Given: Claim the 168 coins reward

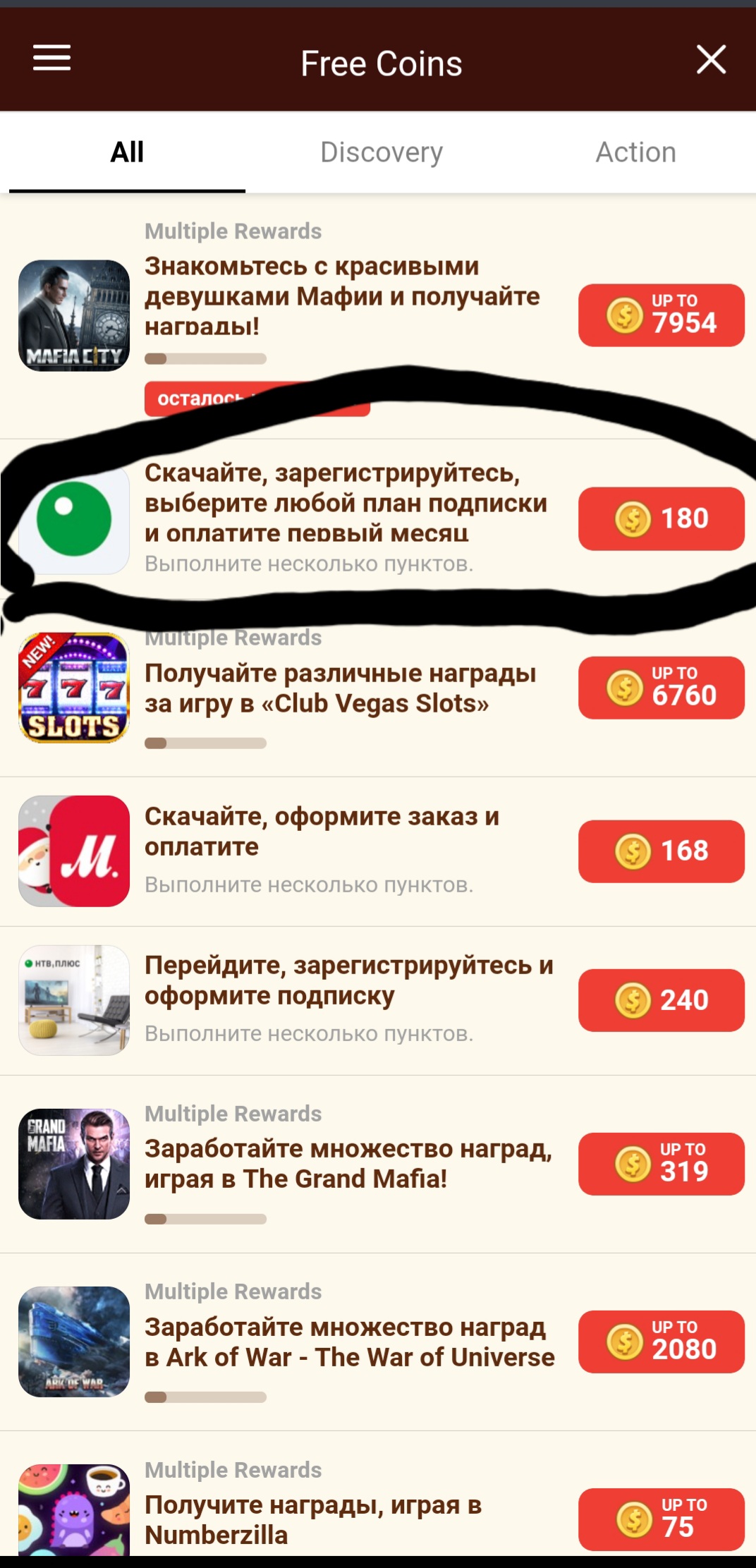Looking at the screenshot, I should click(x=661, y=851).
